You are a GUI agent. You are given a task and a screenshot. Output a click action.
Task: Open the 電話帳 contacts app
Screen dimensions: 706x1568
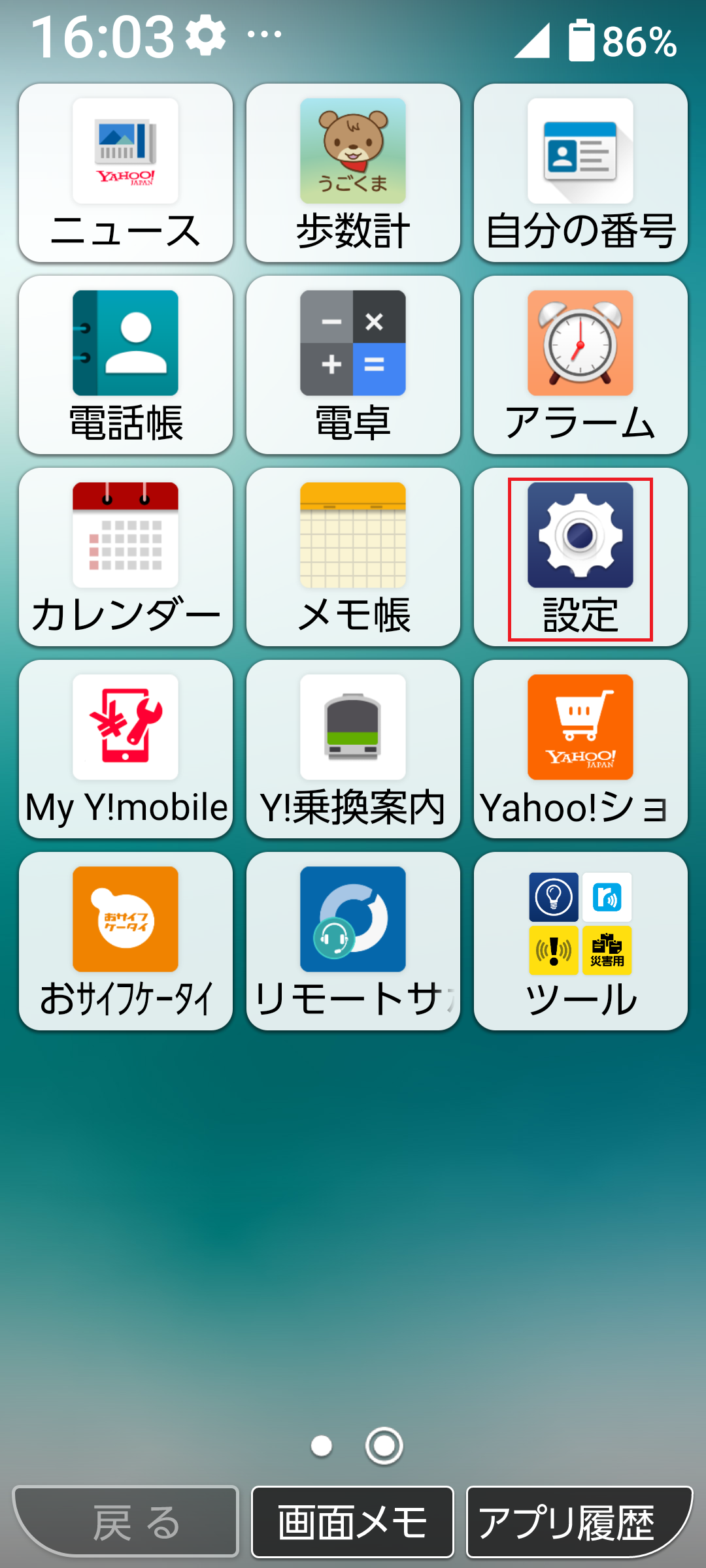pos(126,365)
